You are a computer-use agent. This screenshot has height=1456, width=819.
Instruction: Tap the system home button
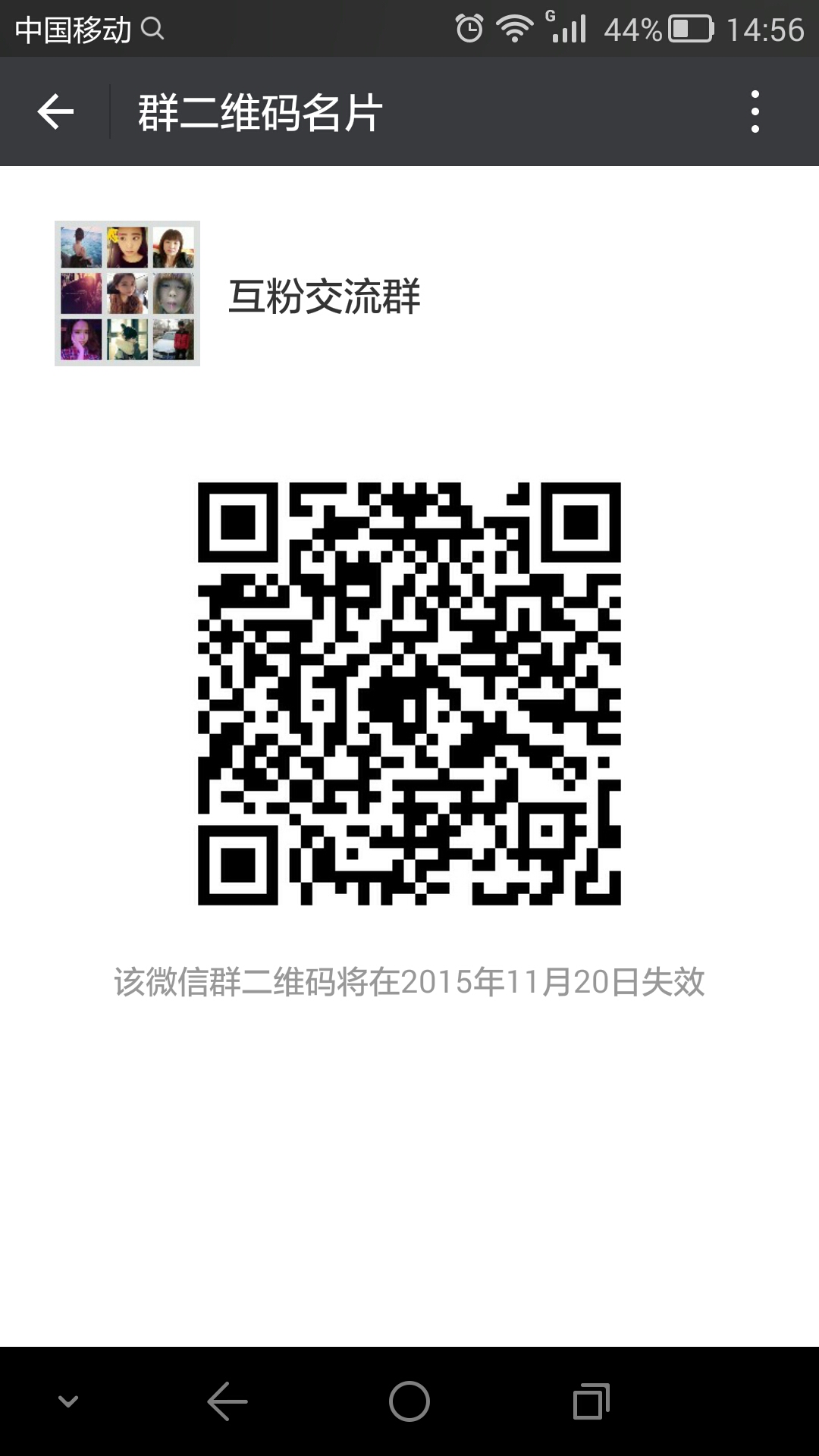409,1401
